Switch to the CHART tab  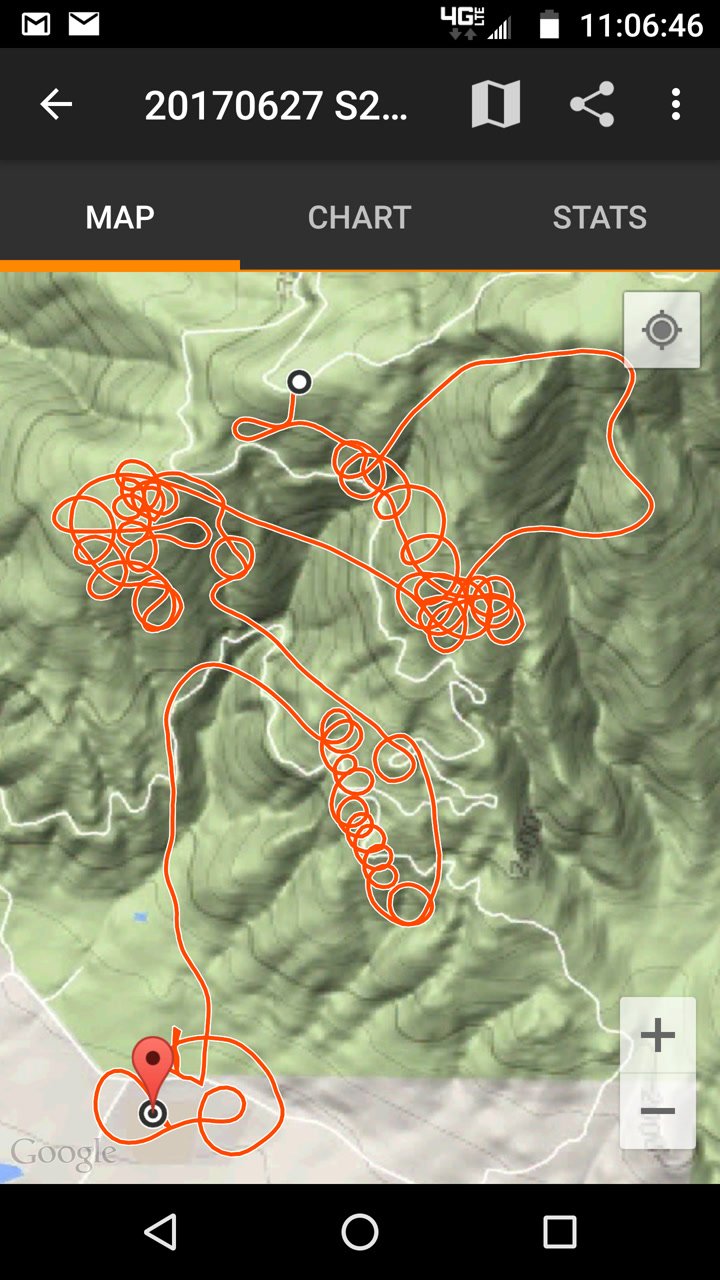[x=359, y=217]
